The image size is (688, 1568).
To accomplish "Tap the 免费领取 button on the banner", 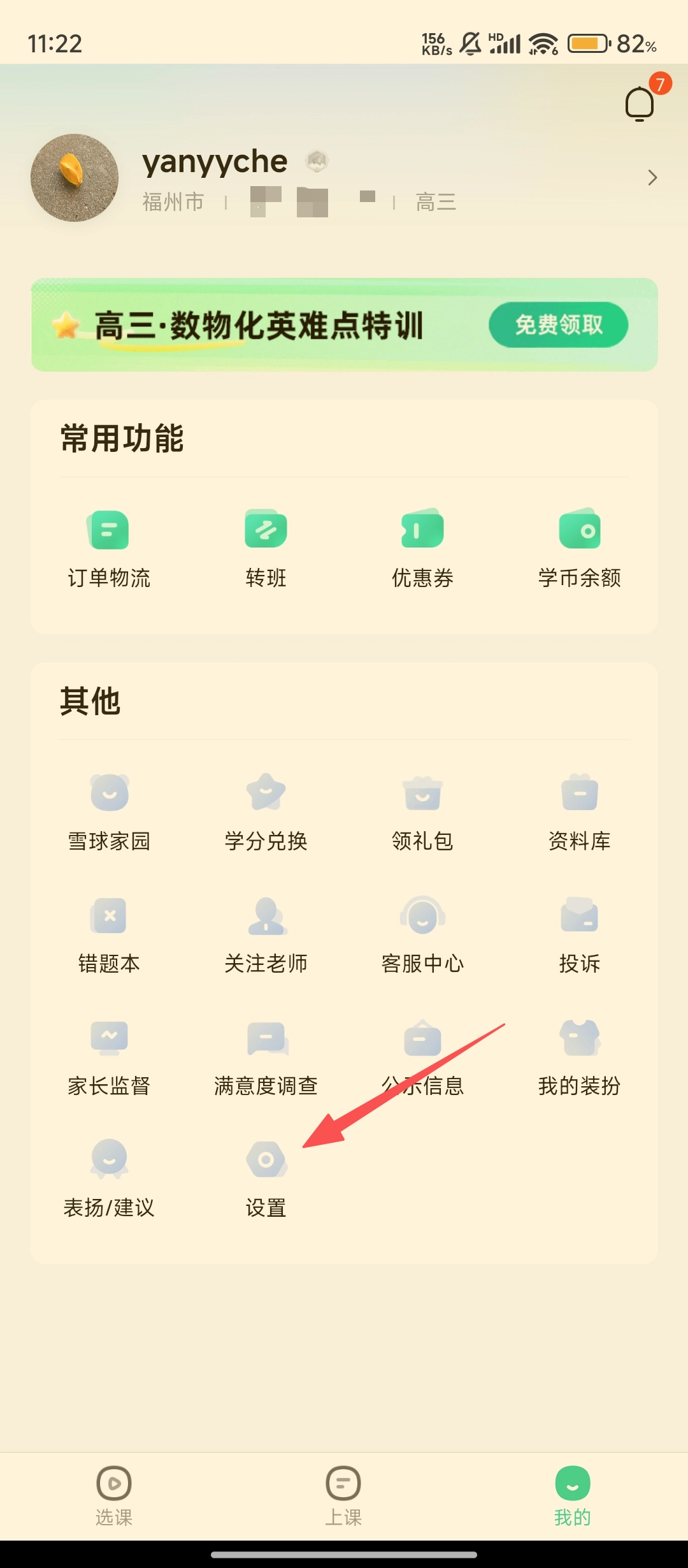I will click(558, 325).
